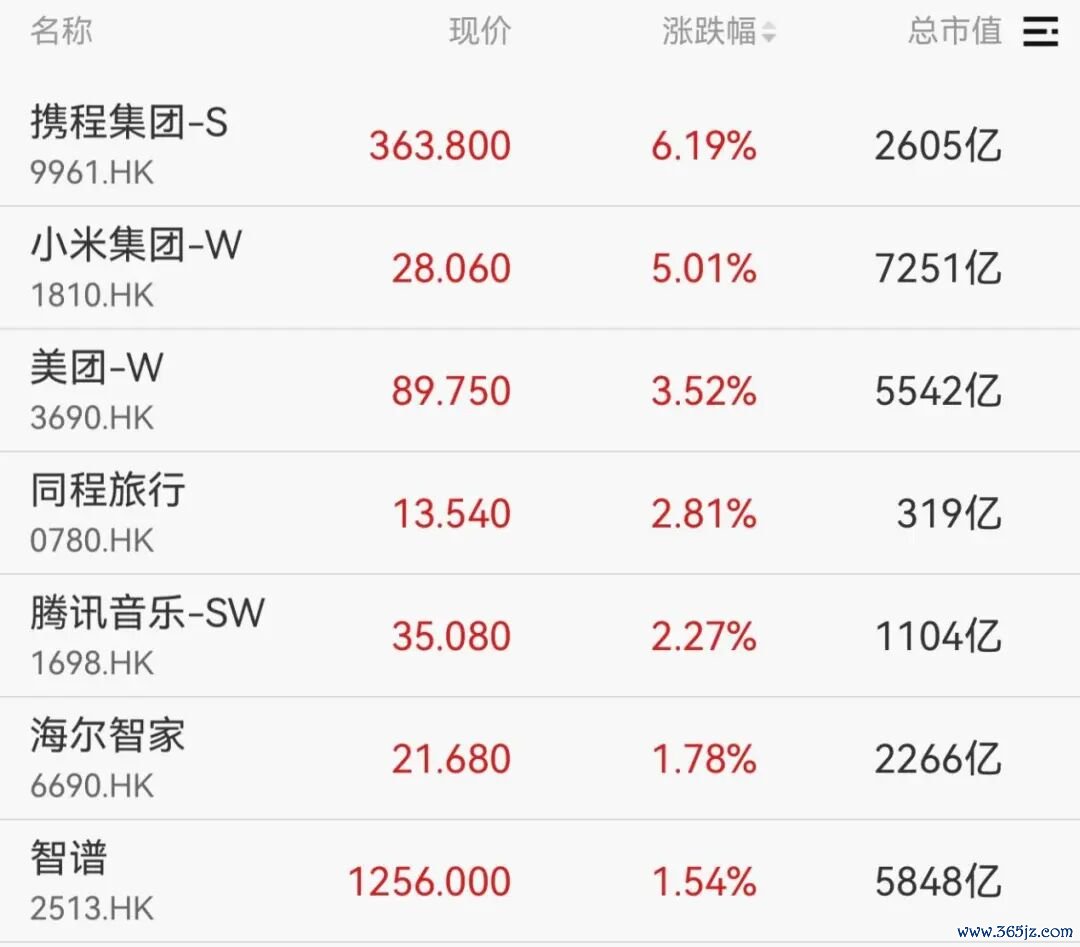The width and height of the screenshot is (1080, 947).
Task: Open 携程集团-S stock details
Action: (540, 145)
